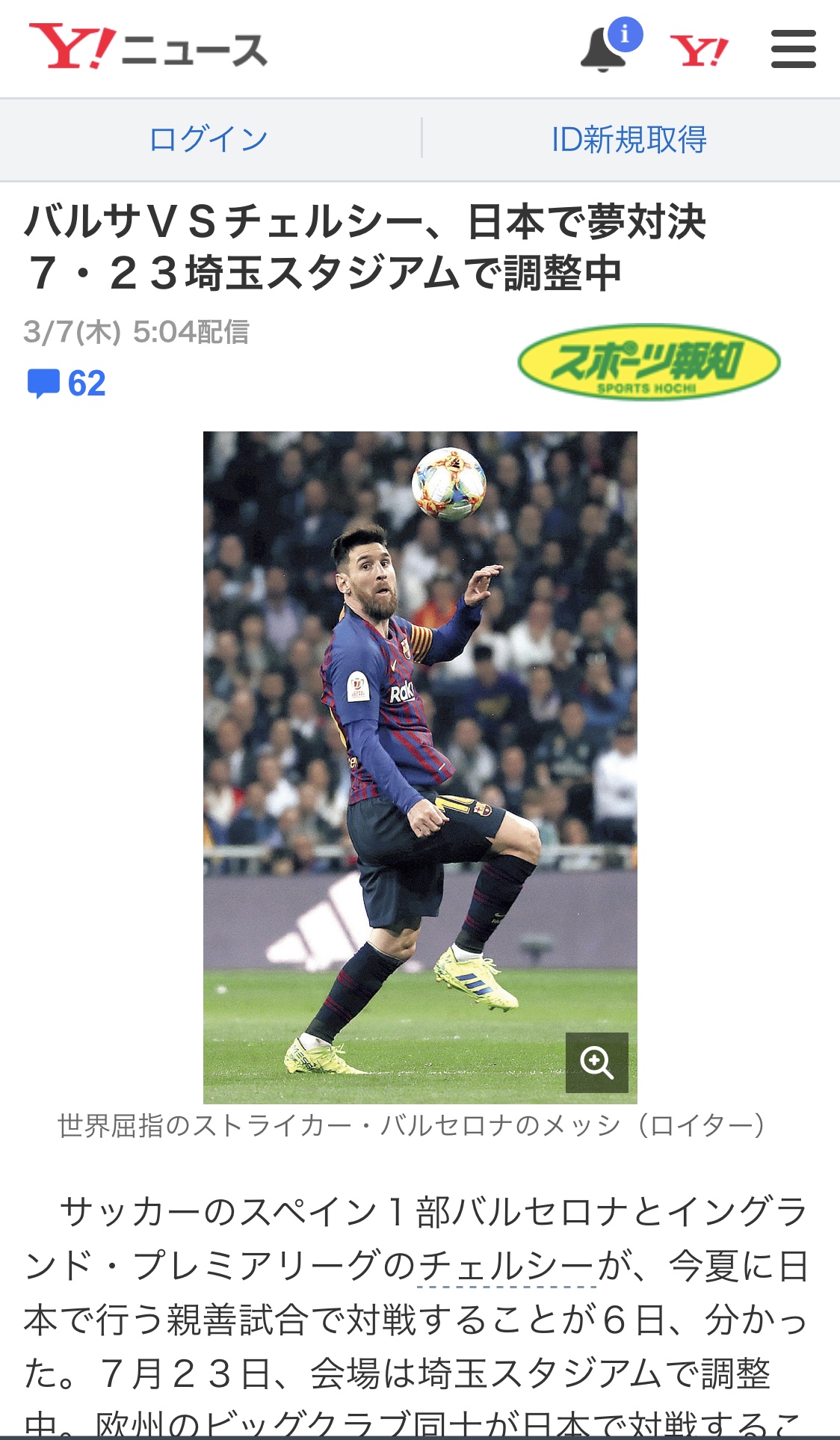Go to Yahoo!ニュース home via the logo
The width and height of the screenshot is (840, 1440).
click(x=148, y=47)
